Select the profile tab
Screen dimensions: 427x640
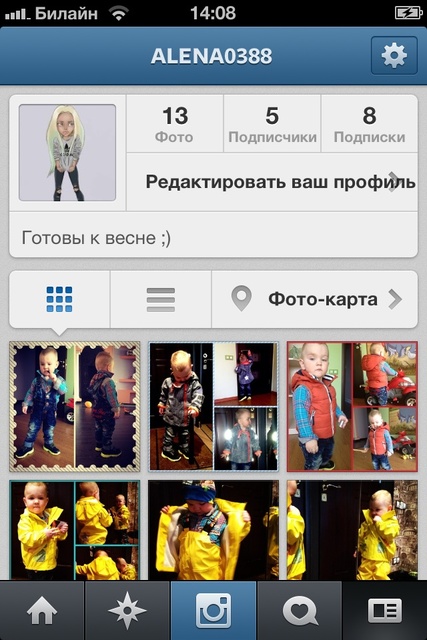click(385, 611)
